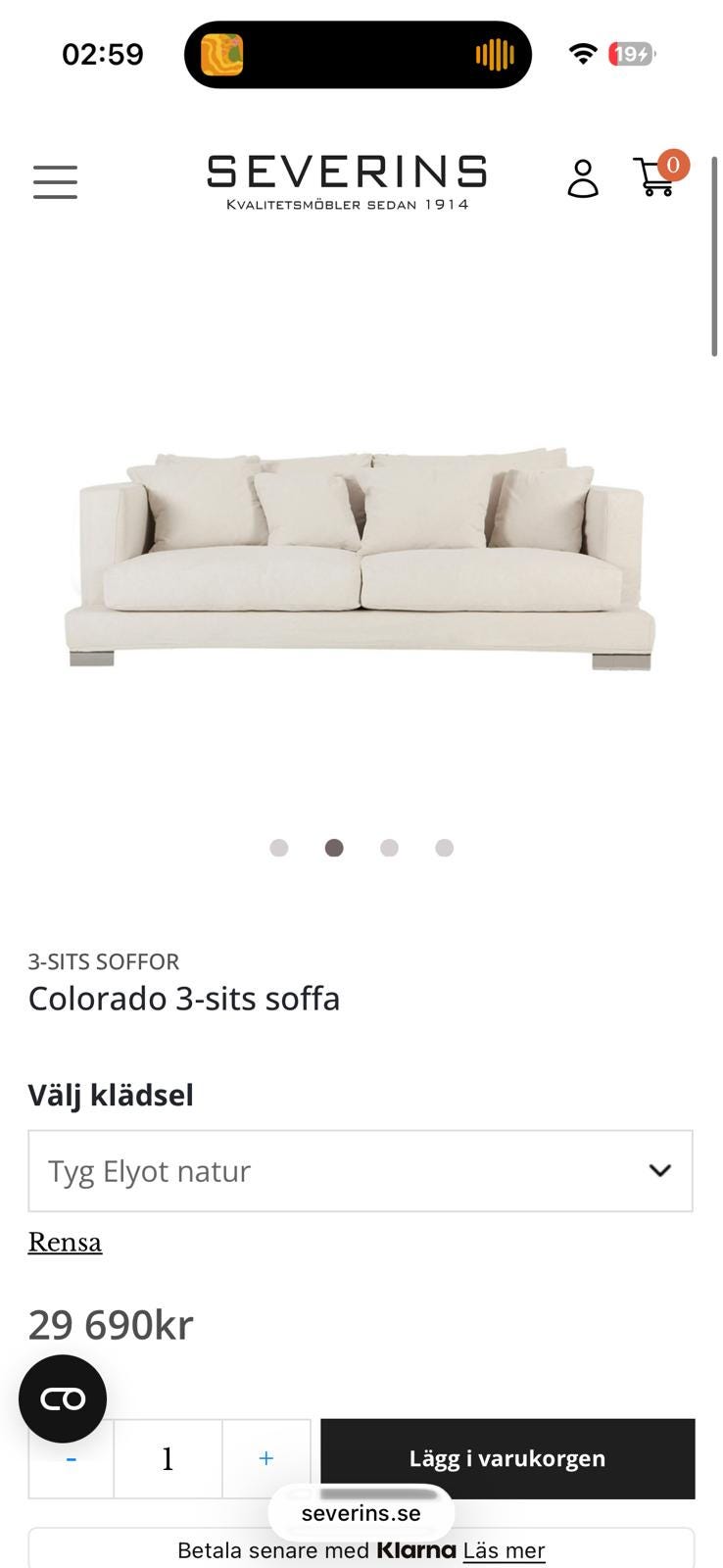
Task: Go to the Severins home page logo
Action: coord(347,181)
